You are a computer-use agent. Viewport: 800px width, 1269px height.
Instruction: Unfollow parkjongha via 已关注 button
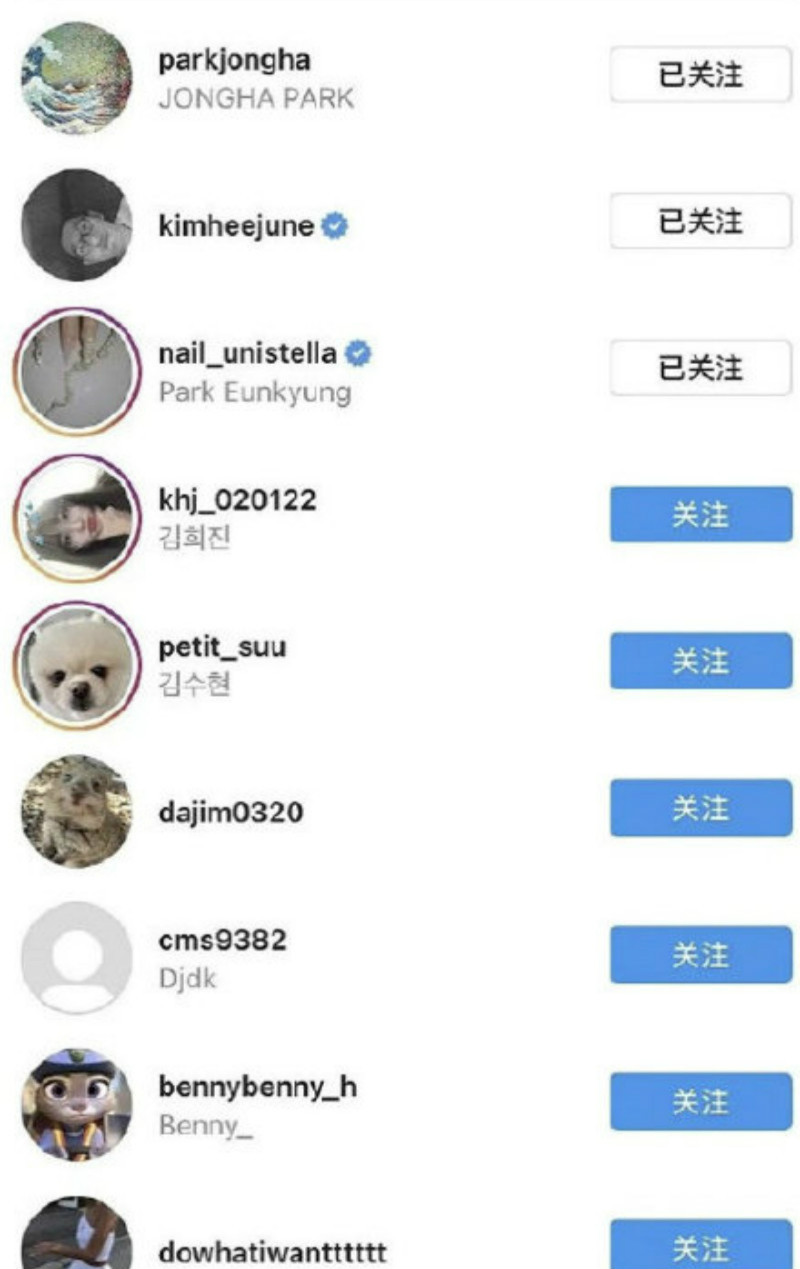[x=700, y=75]
